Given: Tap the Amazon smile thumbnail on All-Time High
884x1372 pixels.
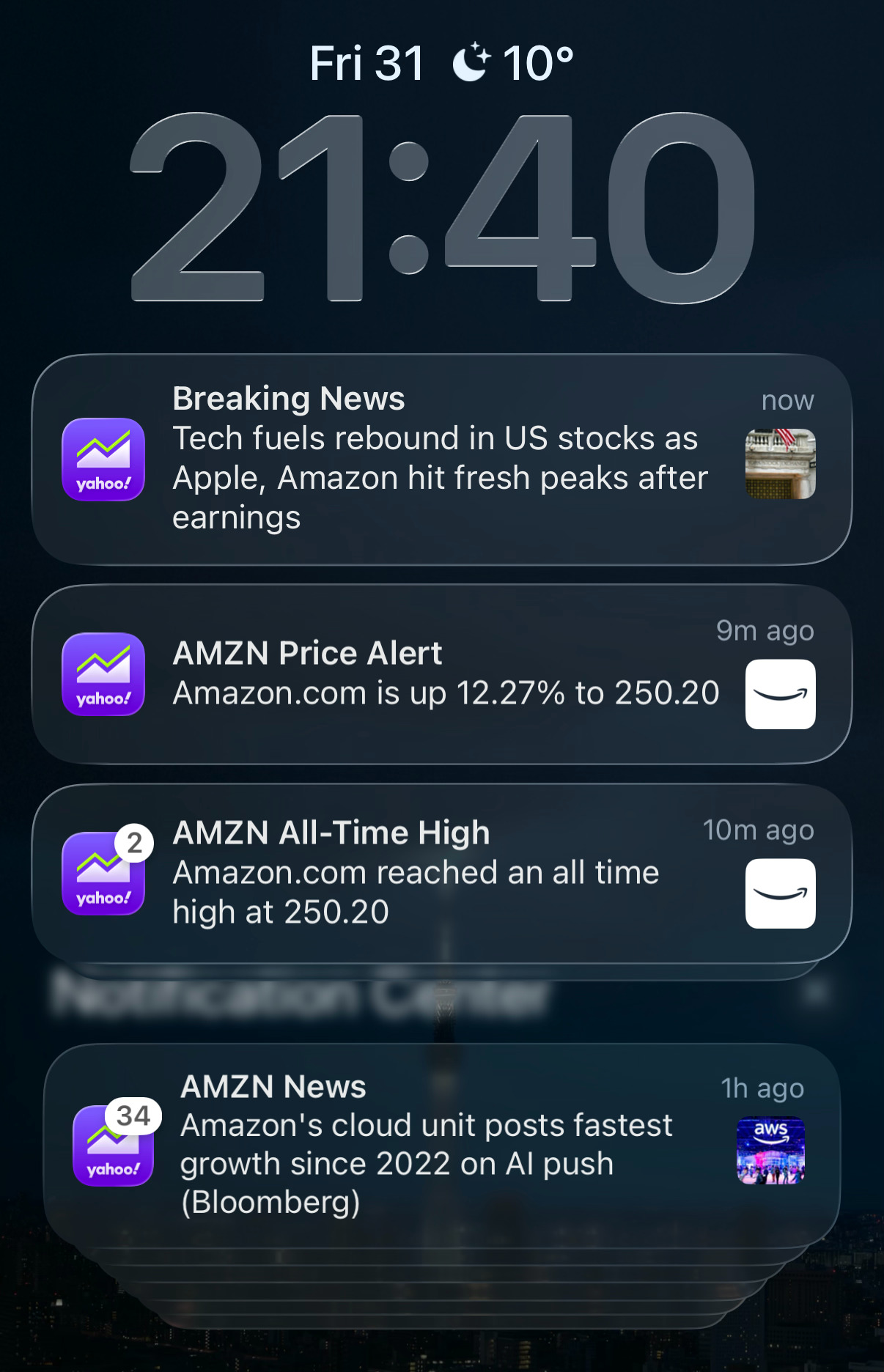Looking at the screenshot, I should tap(779, 895).
